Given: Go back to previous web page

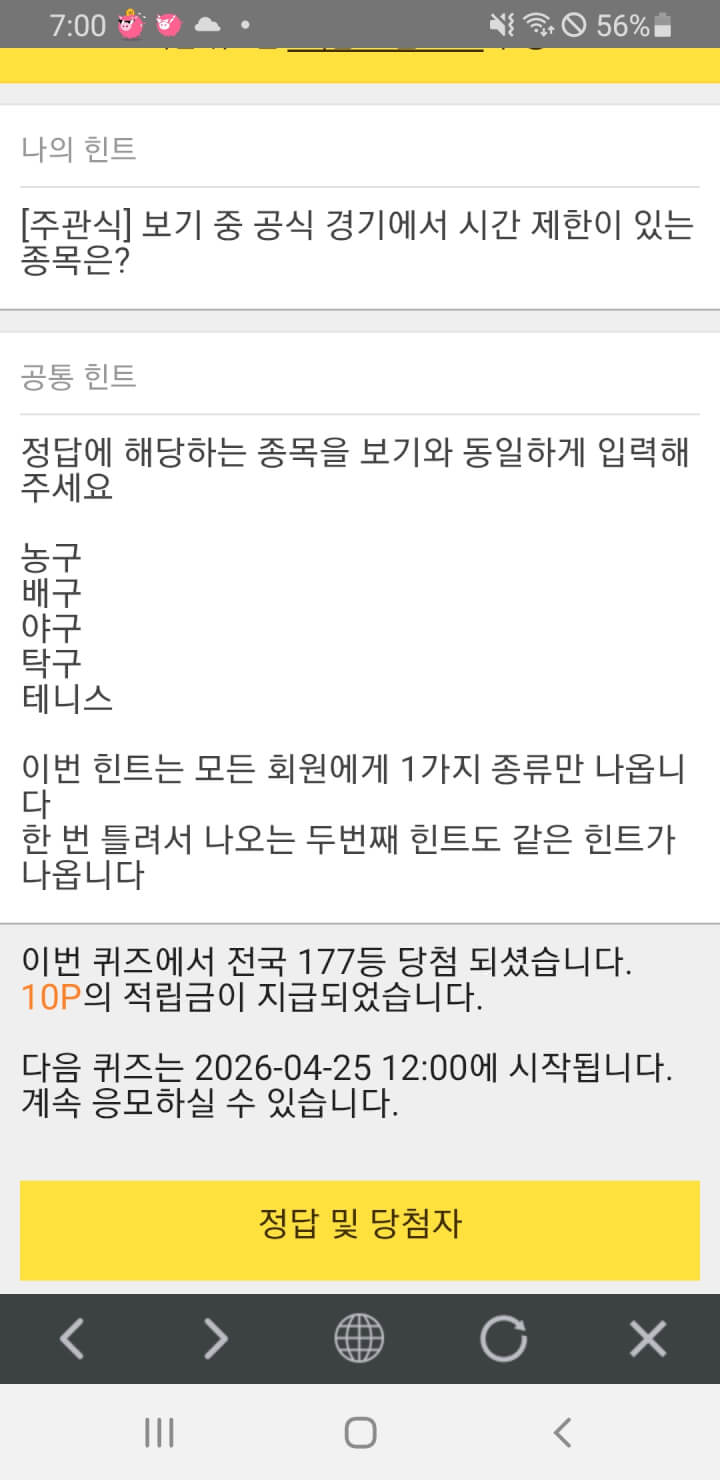Looking at the screenshot, I should click(x=72, y=1338).
